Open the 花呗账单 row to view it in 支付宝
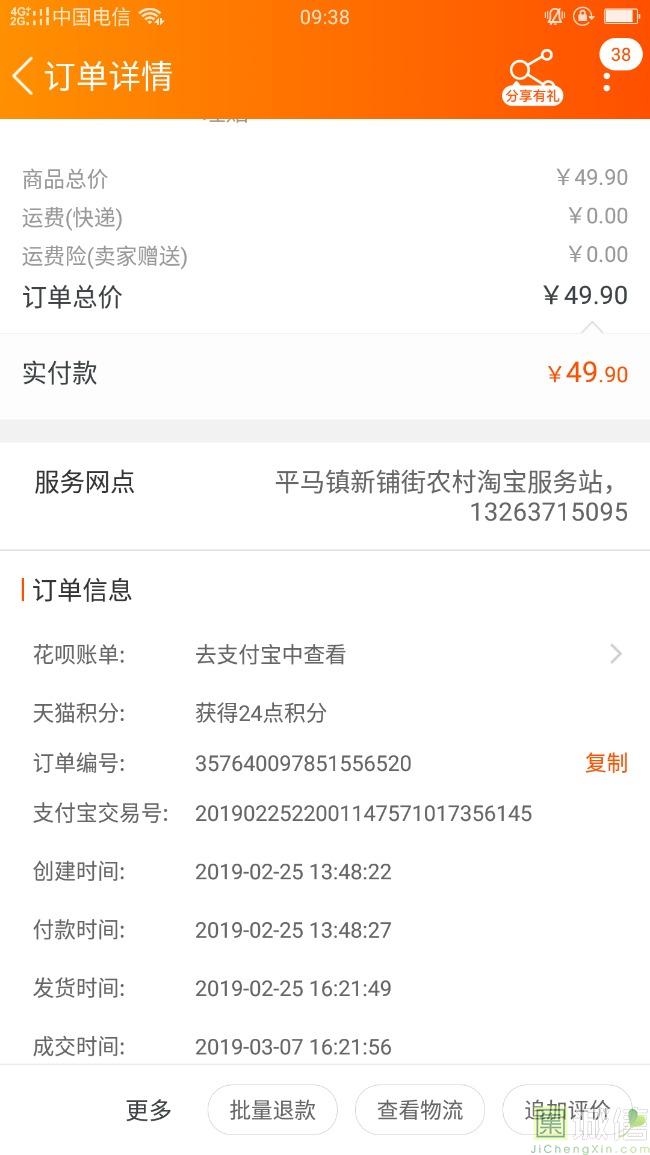Screen dimensions: 650x1155 click(325, 654)
